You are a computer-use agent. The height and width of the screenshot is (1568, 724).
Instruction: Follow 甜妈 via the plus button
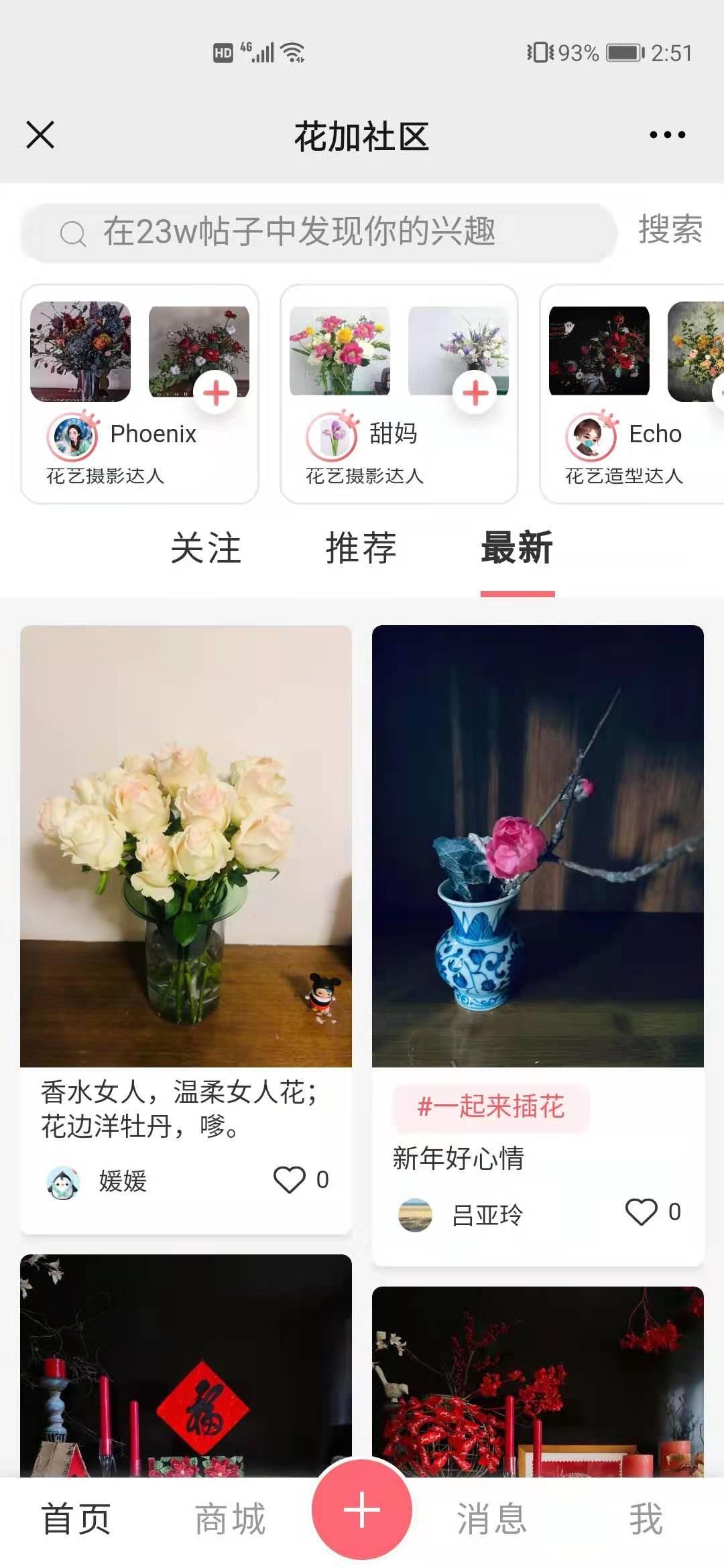[x=474, y=392]
